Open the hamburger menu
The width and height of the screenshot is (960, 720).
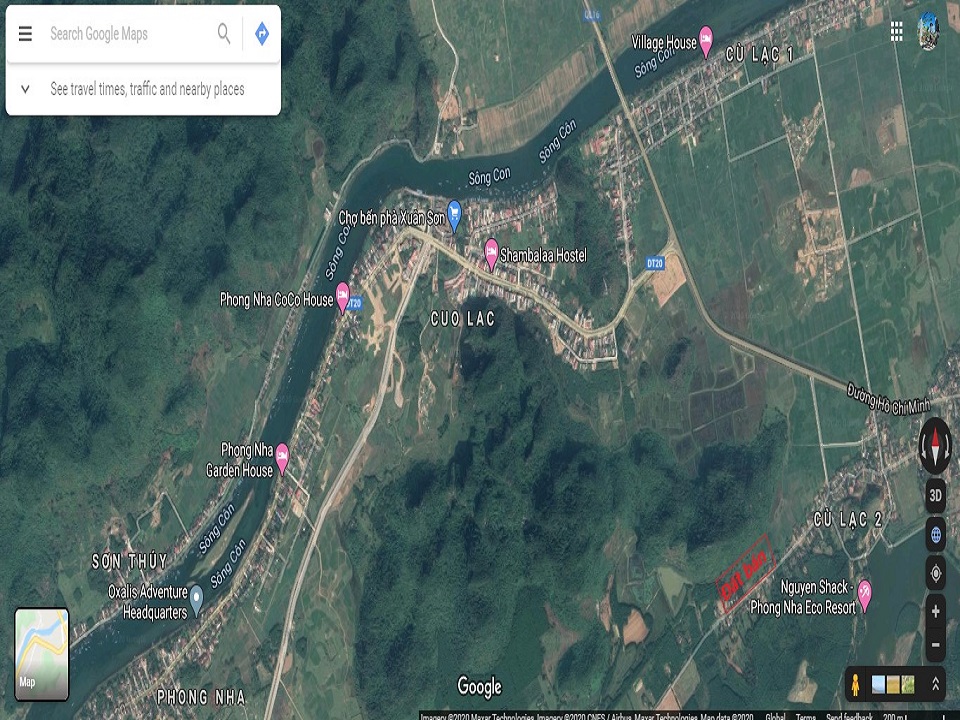(25, 34)
